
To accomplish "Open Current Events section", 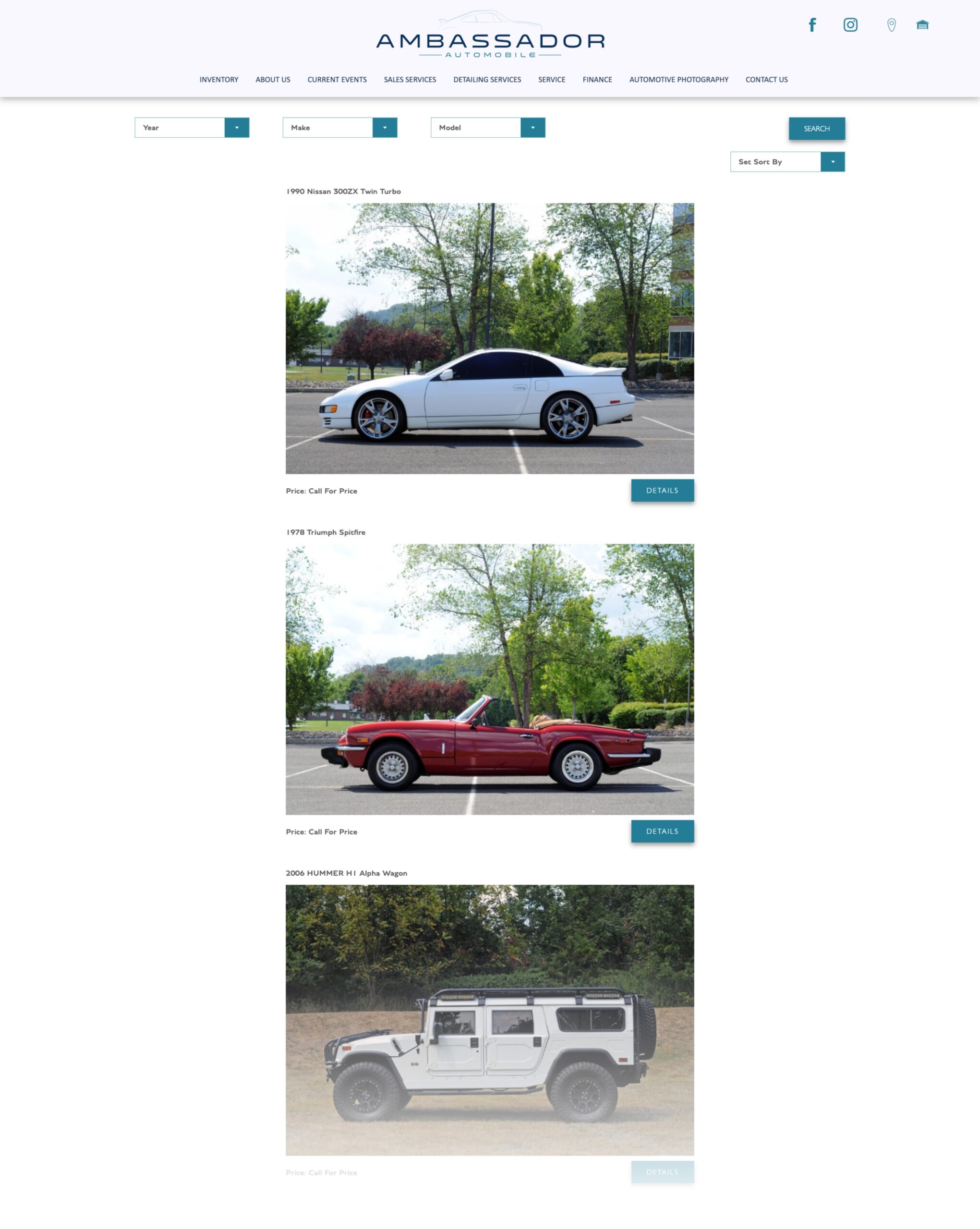I will 337,80.
